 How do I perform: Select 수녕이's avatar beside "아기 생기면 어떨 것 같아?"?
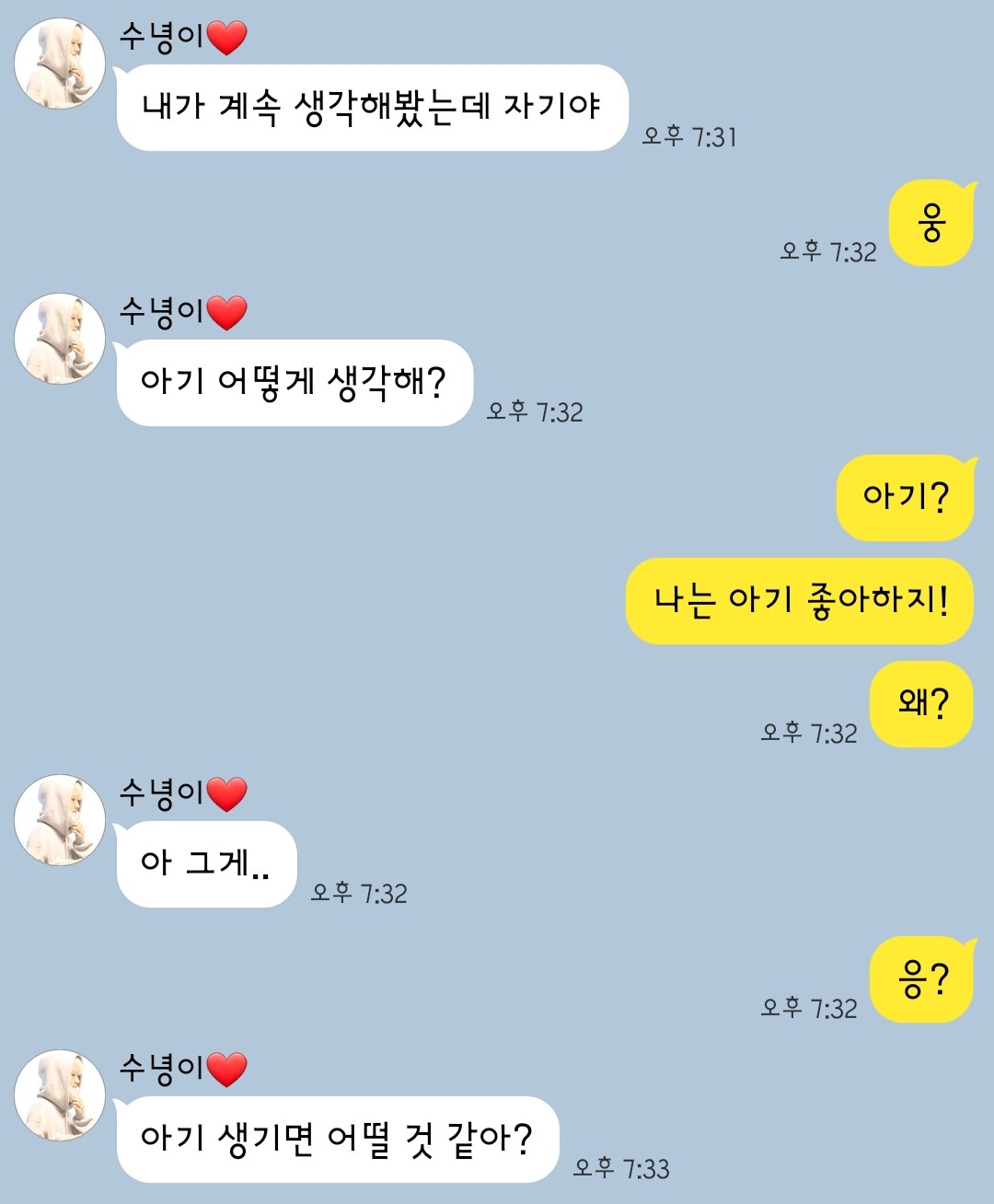point(60,1095)
